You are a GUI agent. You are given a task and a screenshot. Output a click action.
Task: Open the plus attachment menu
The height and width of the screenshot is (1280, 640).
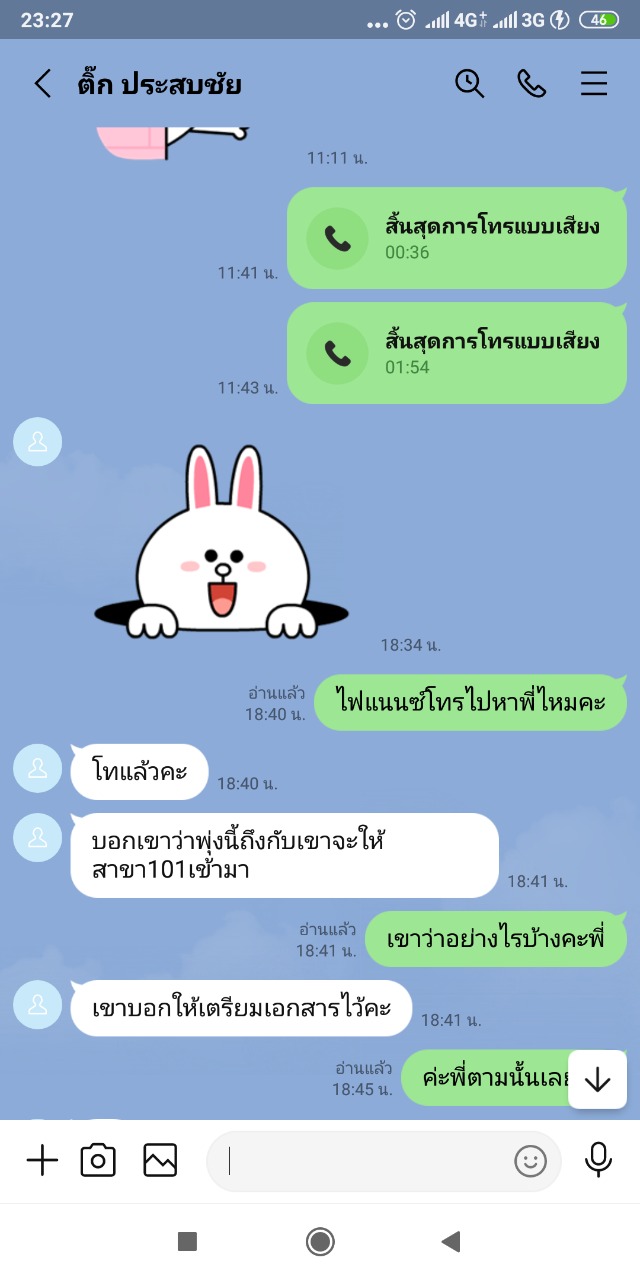coord(42,1160)
